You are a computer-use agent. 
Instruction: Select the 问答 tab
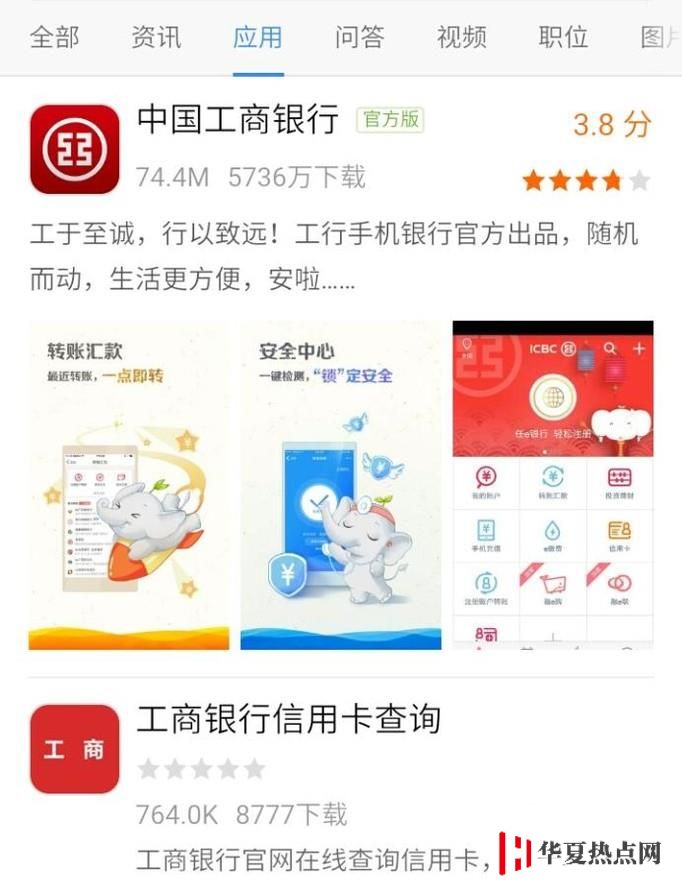(x=359, y=38)
